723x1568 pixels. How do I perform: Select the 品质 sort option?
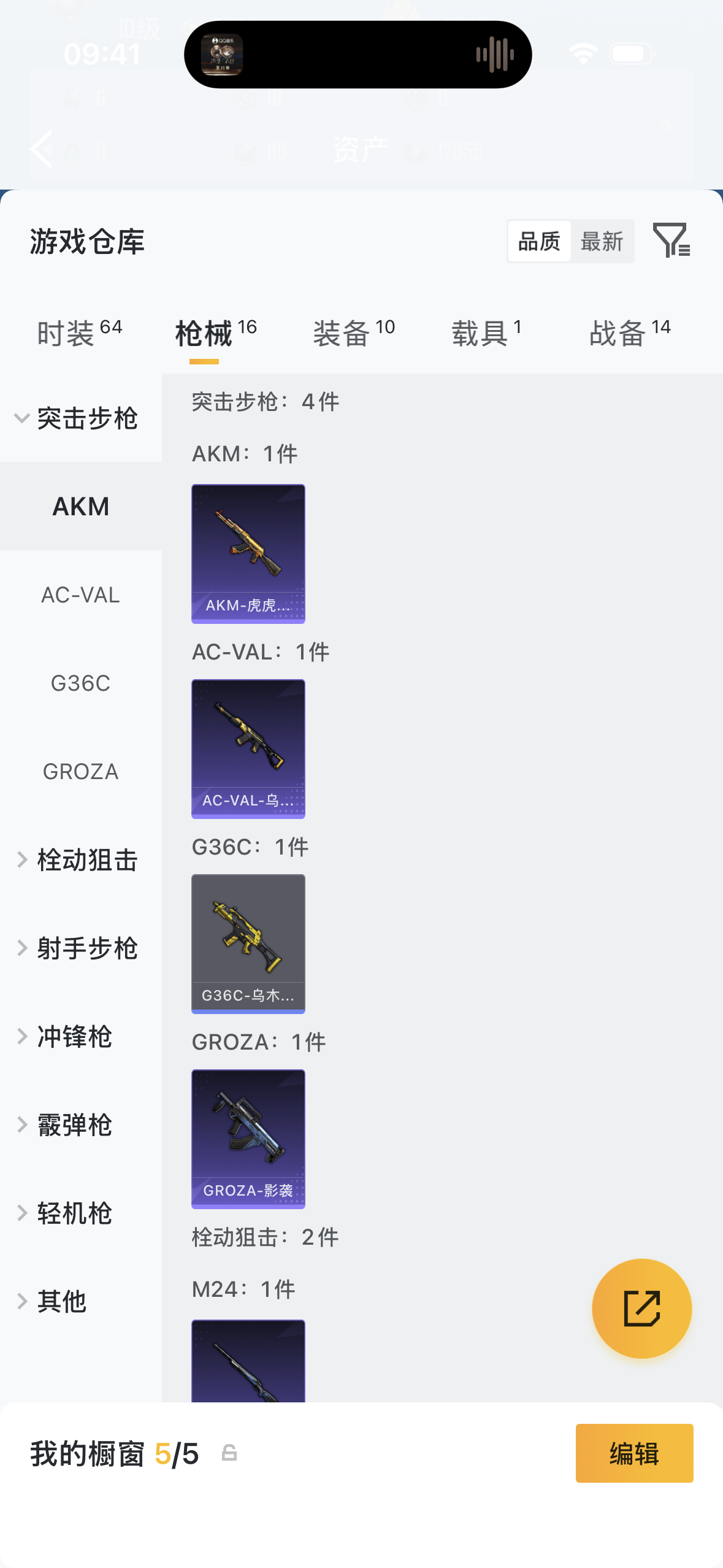point(538,240)
